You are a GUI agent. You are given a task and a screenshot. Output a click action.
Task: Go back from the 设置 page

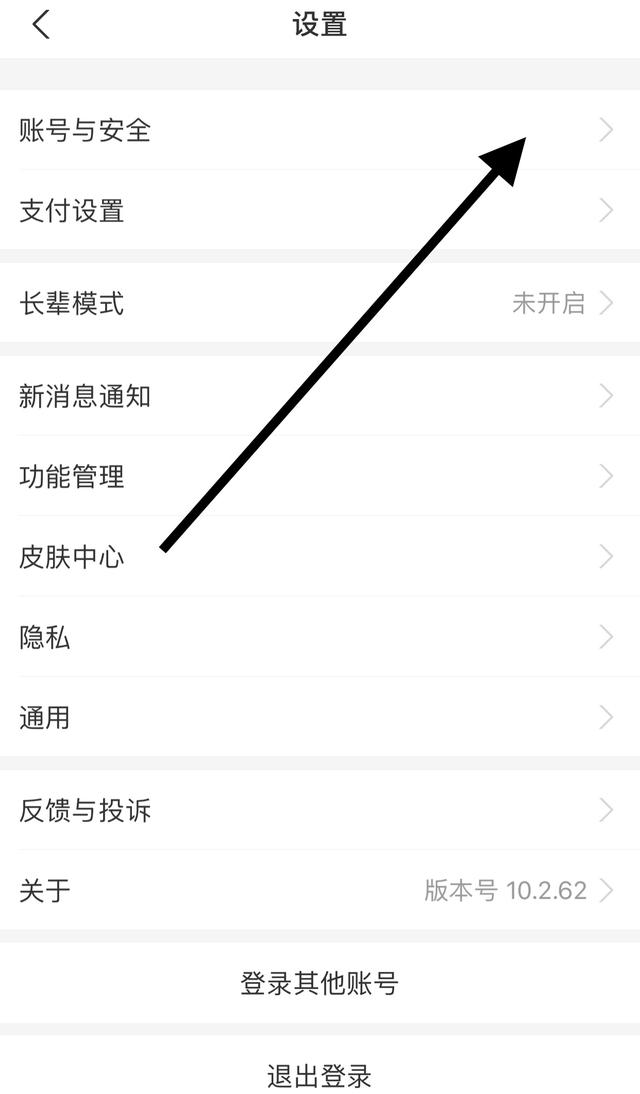coord(41,25)
